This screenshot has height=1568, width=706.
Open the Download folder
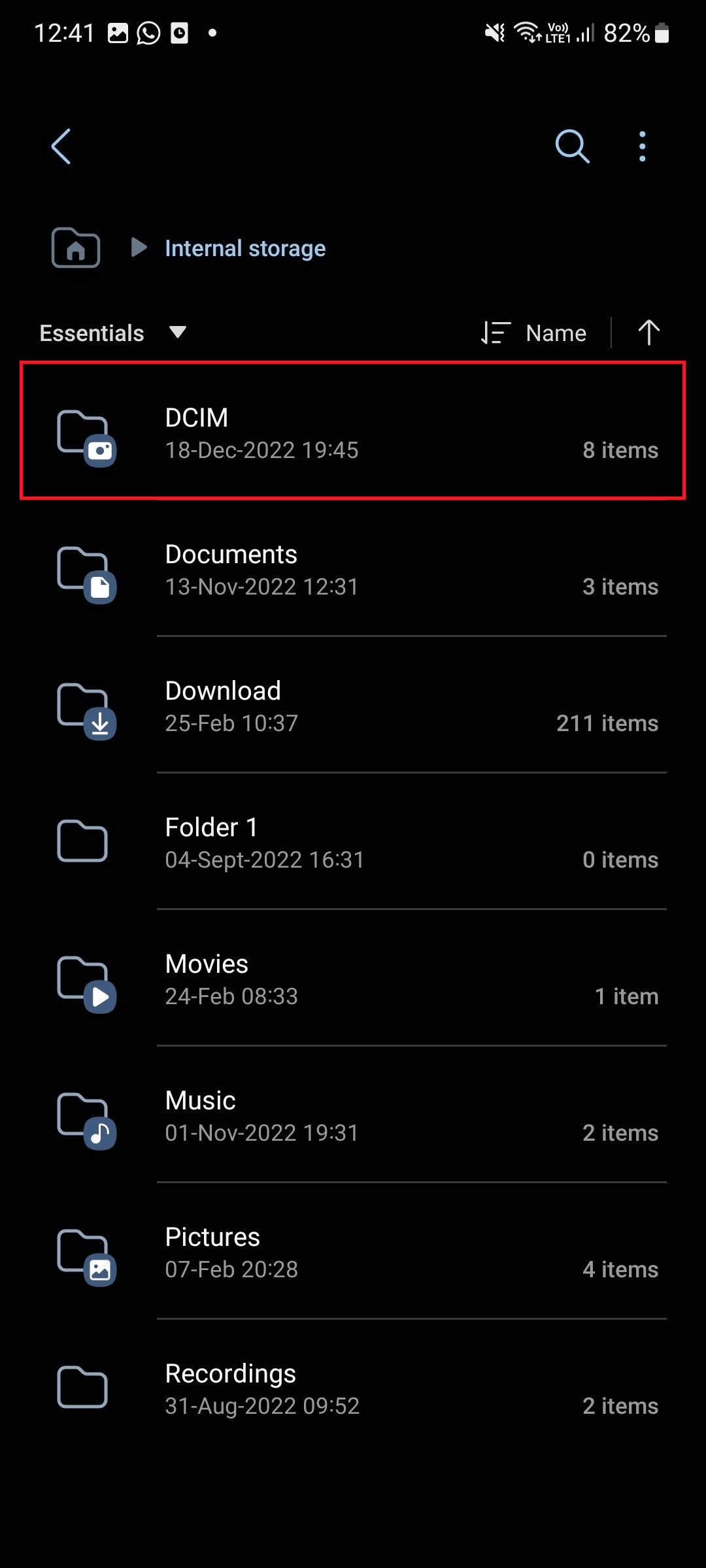[353, 706]
